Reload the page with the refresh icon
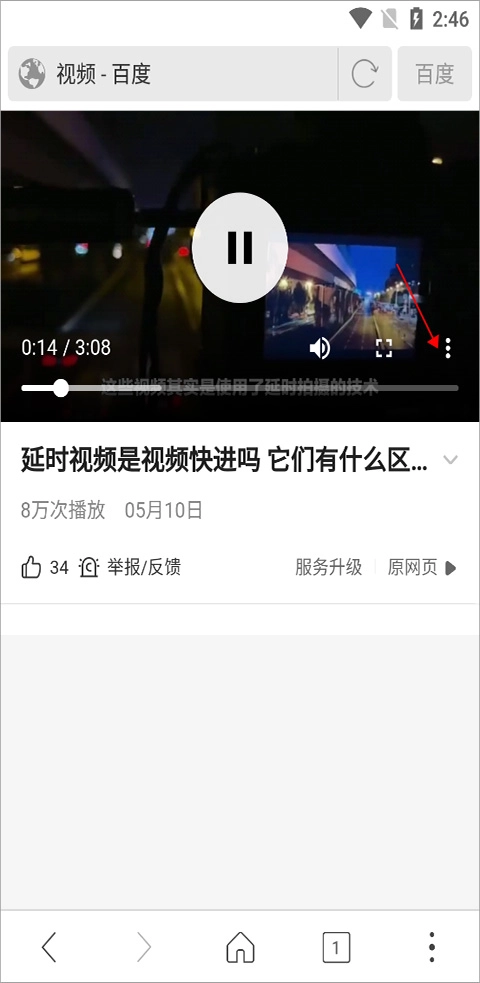The width and height of the screenshot is (480, 983). [x=364, y=74]
